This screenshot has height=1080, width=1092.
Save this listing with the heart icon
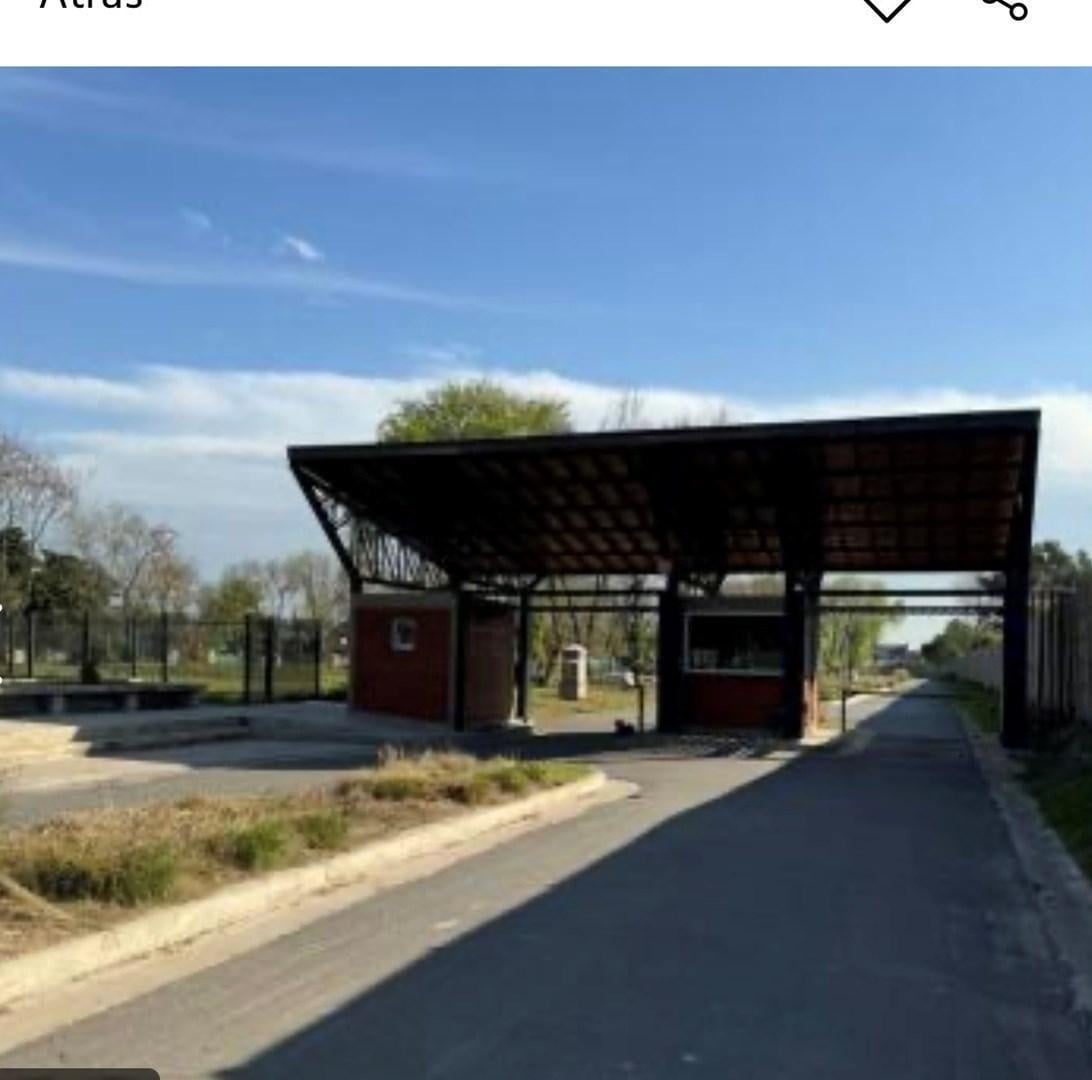point(887,8)
